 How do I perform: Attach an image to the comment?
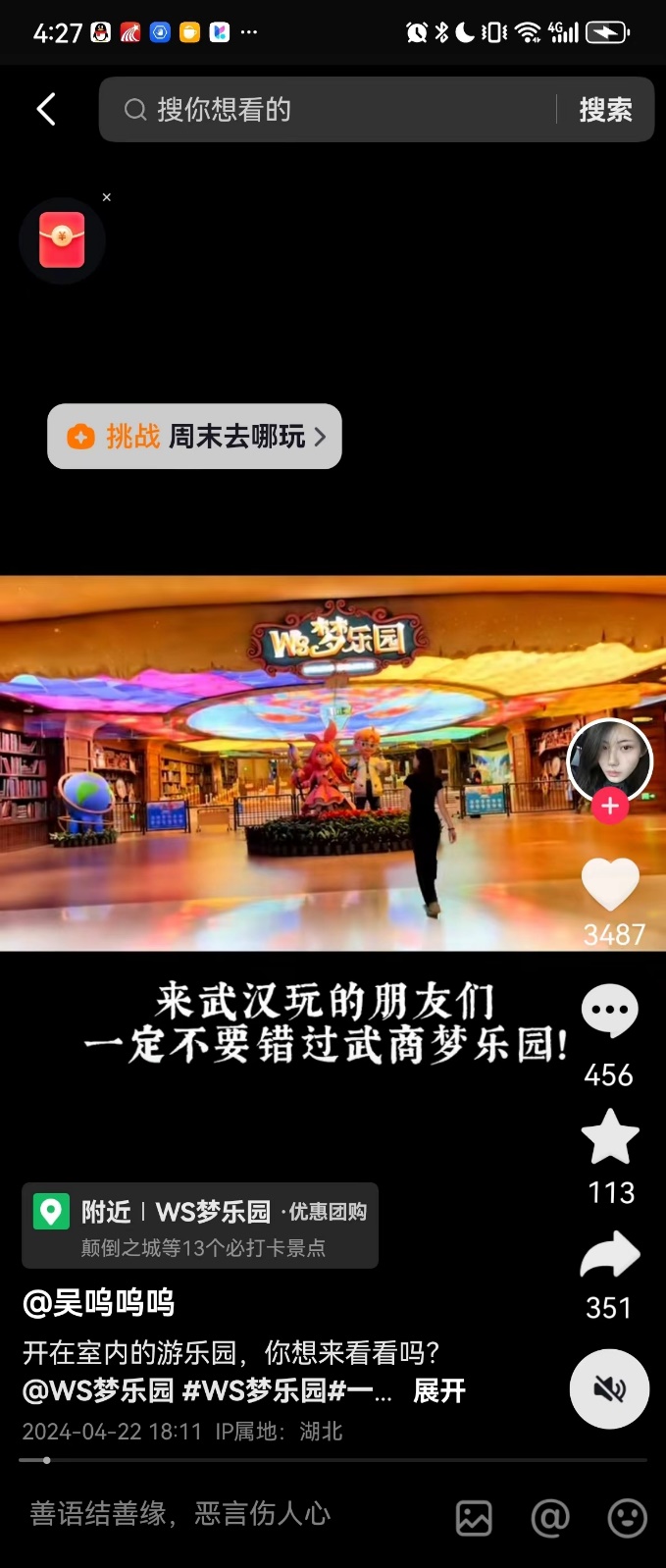[x=474, y=1518]
